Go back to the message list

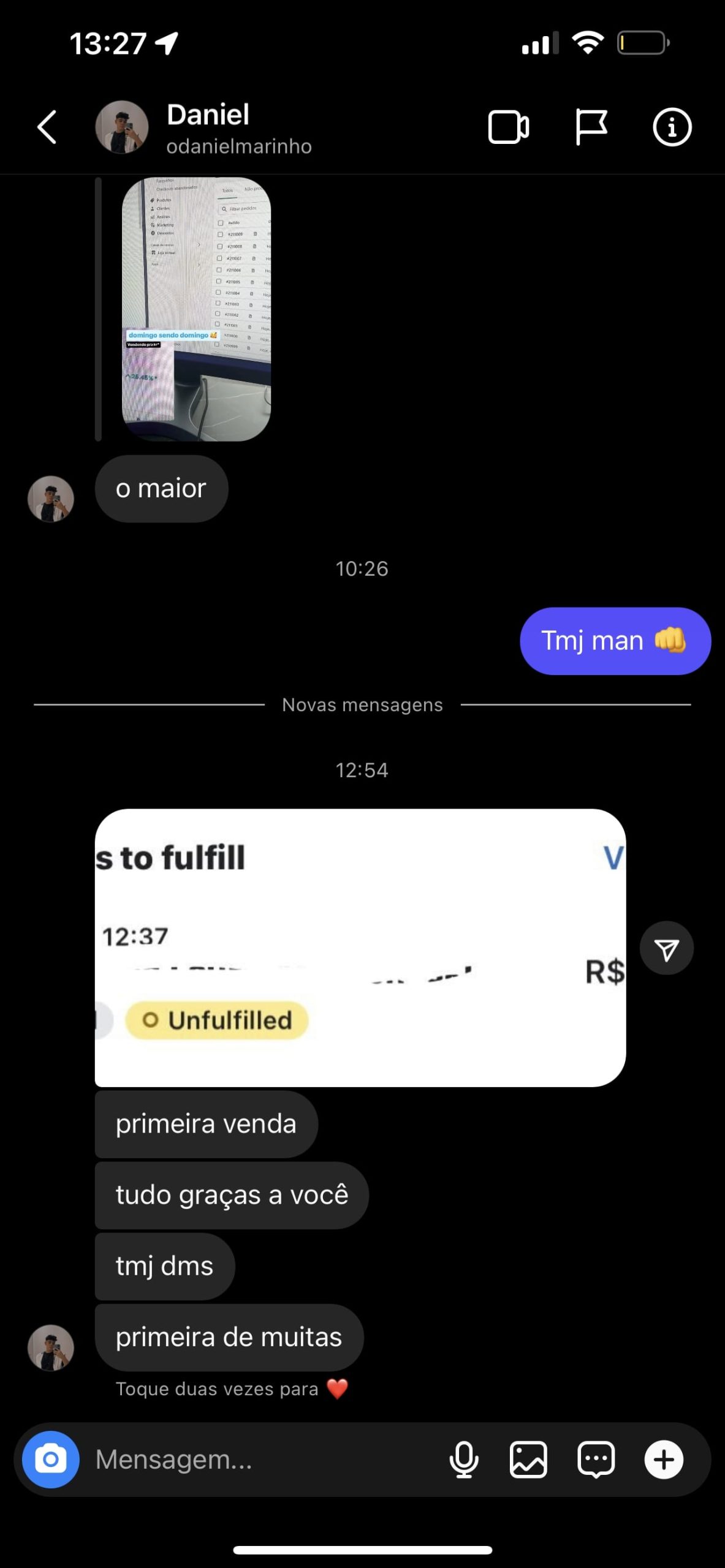(47, 127)
